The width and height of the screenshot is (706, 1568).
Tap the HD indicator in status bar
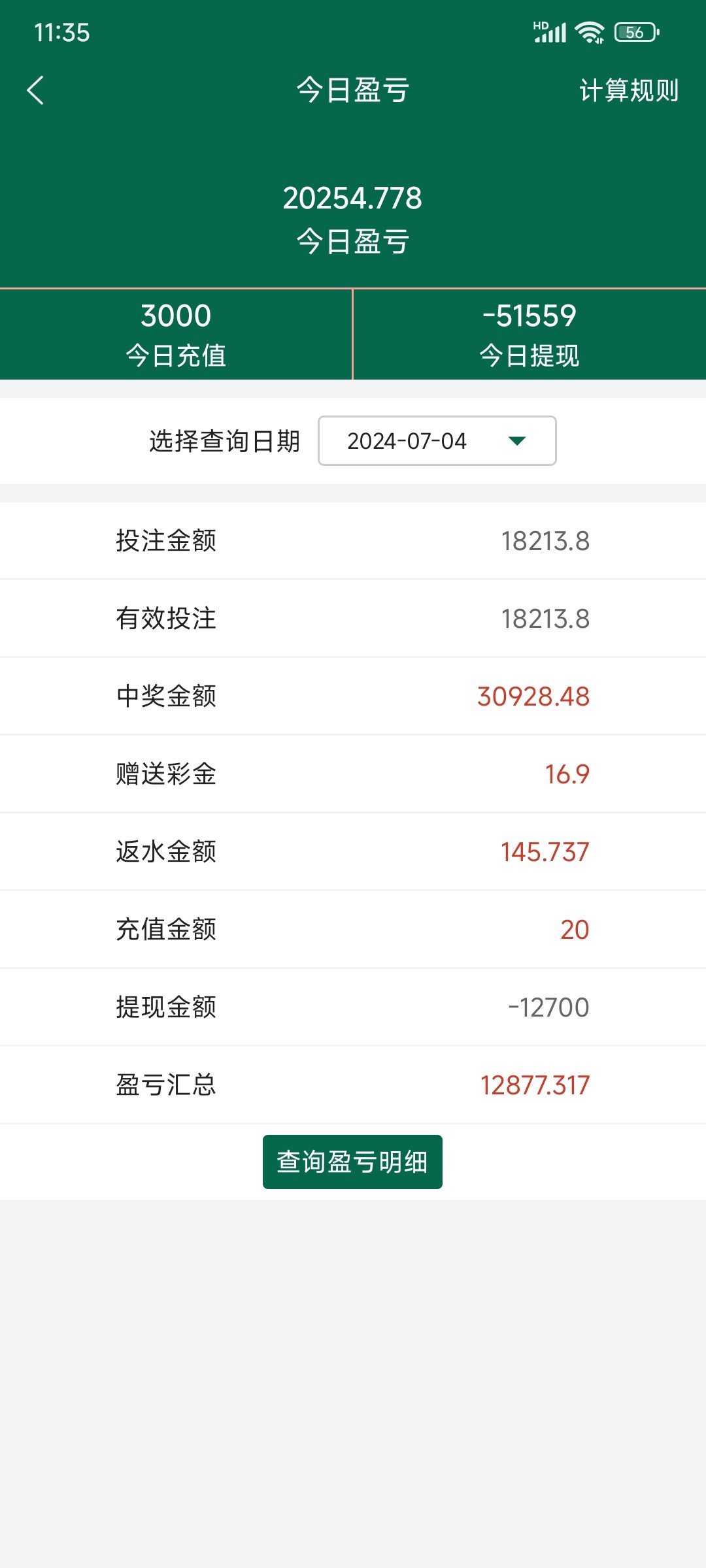[x=540, y=25]
